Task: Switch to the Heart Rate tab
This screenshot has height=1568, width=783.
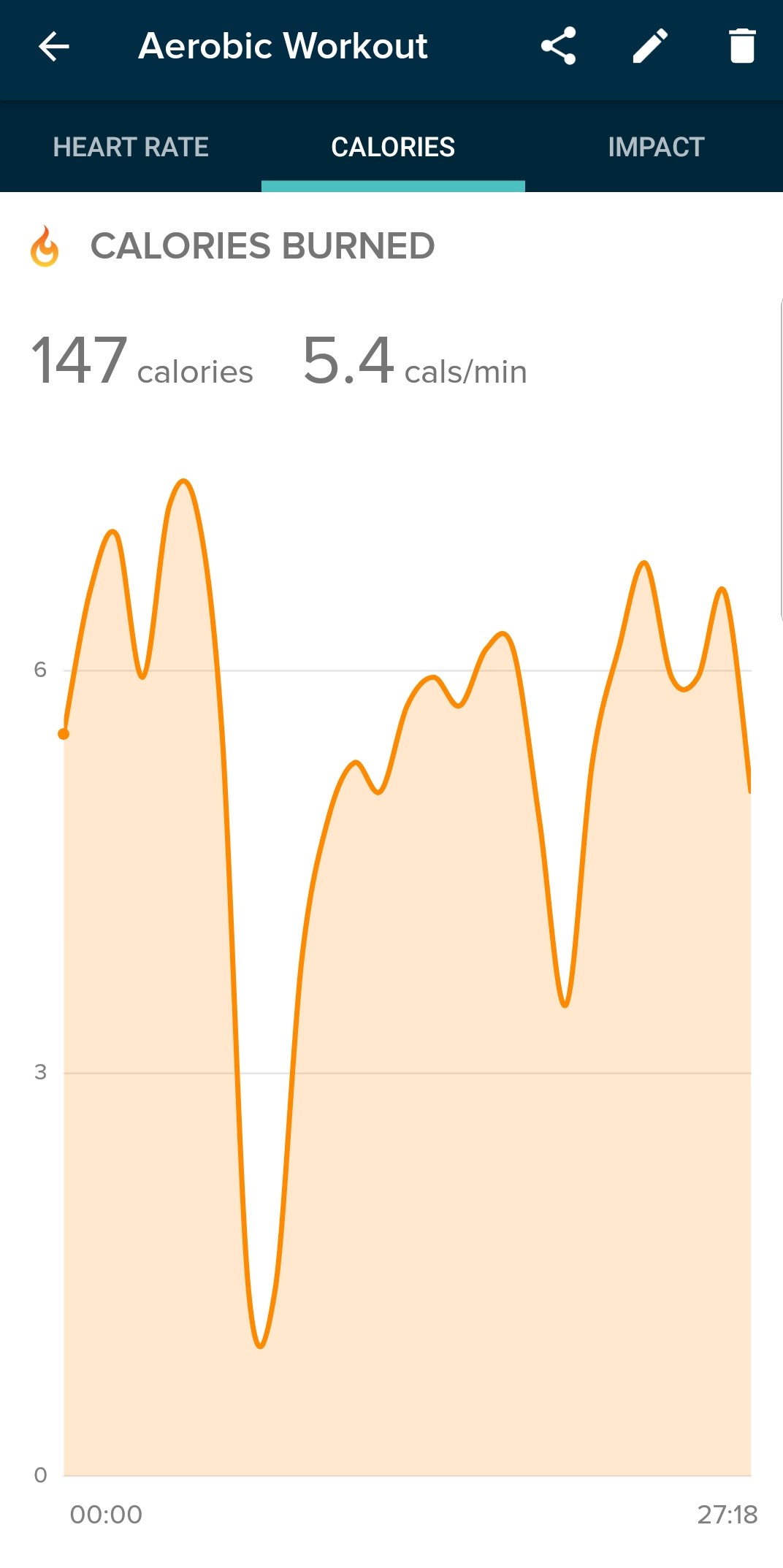Action: click(x=131, y=147)
